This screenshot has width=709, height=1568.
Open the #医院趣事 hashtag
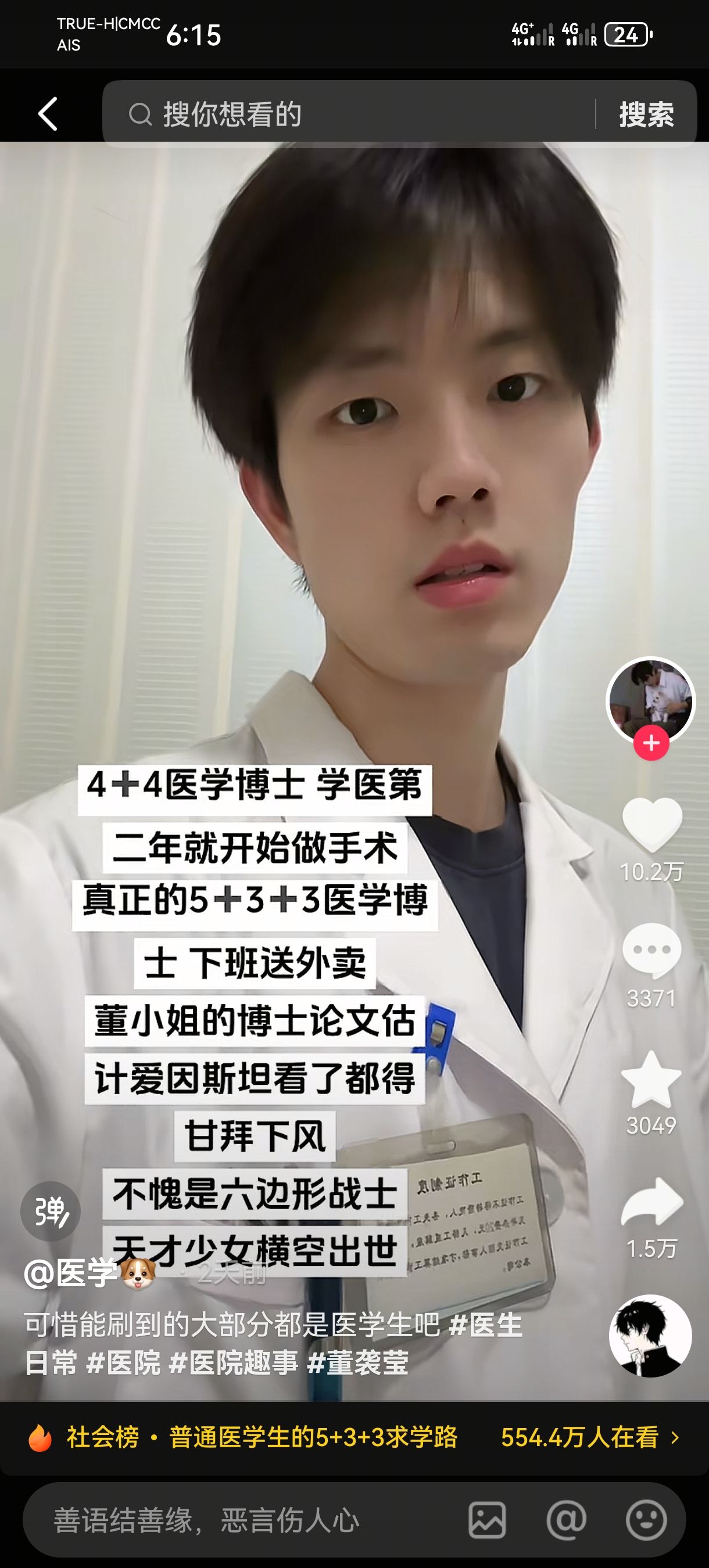click(234, 1362)
